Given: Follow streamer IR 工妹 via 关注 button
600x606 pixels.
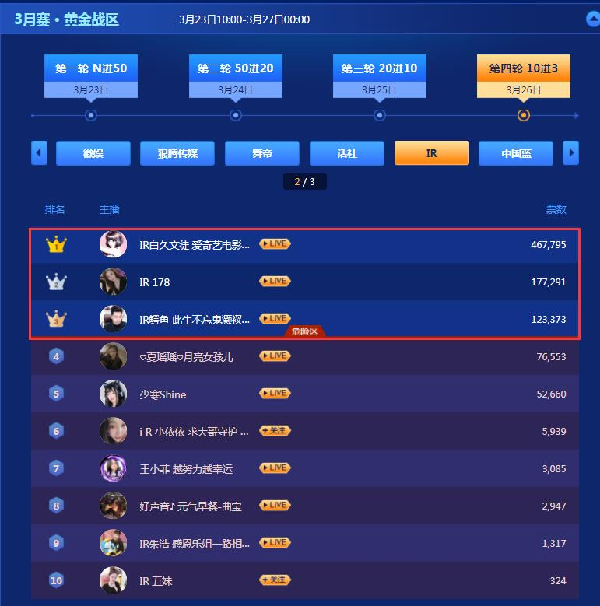Looking at the screenshot, I should coord(275,580).
